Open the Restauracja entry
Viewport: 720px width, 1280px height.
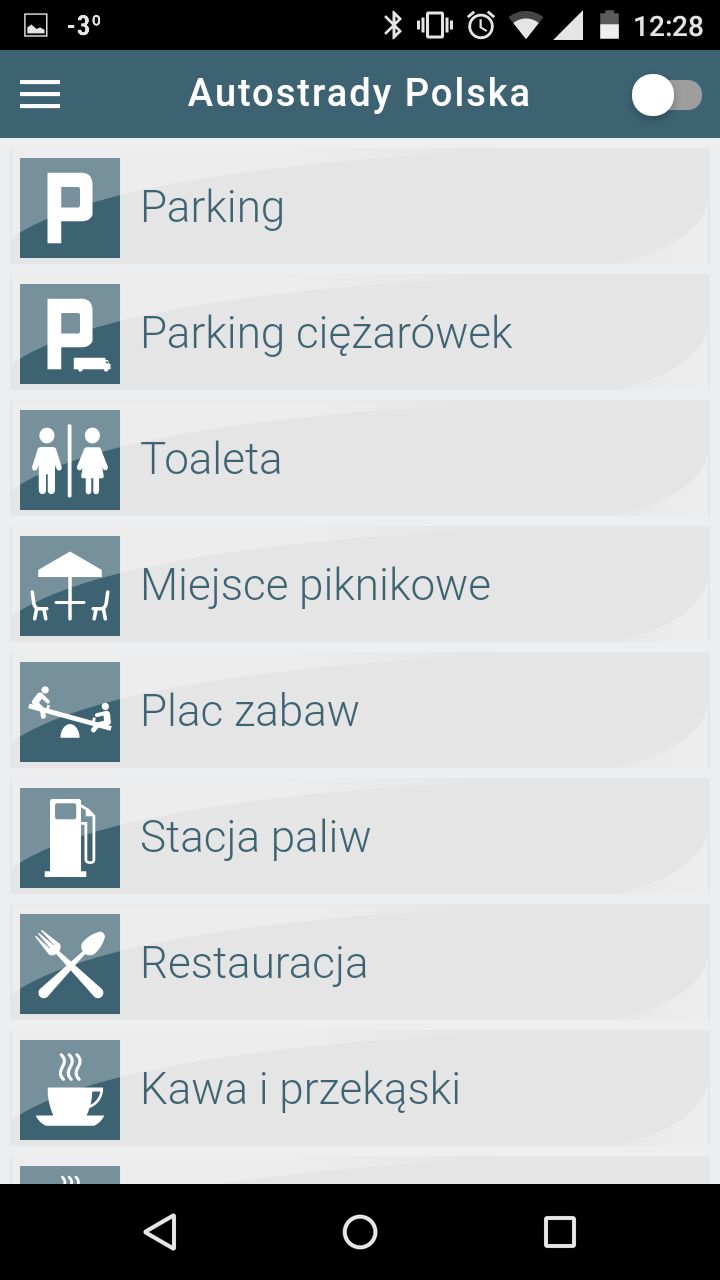click(x=360, y=963)
